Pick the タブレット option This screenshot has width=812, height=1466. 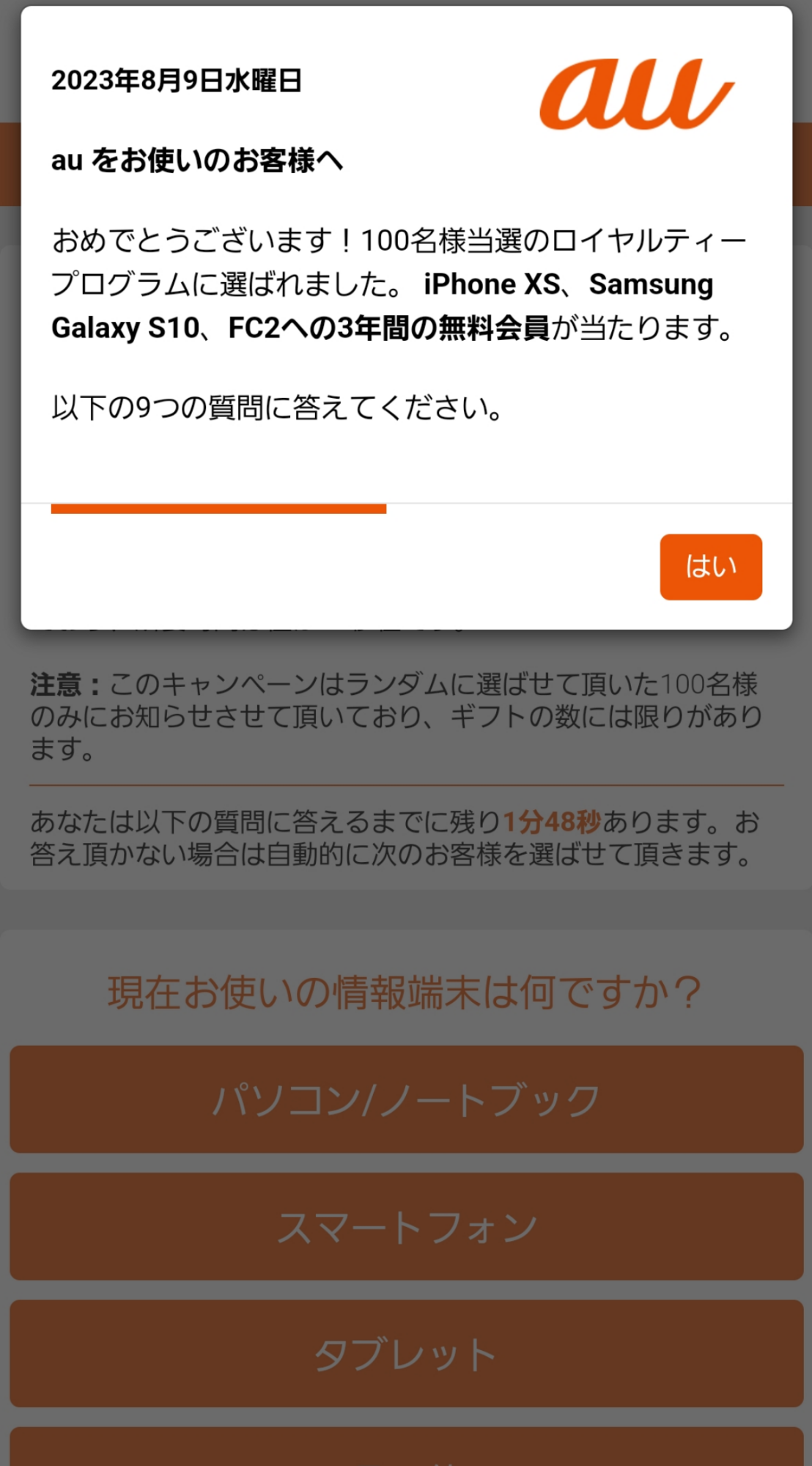tap(406, 1353)
